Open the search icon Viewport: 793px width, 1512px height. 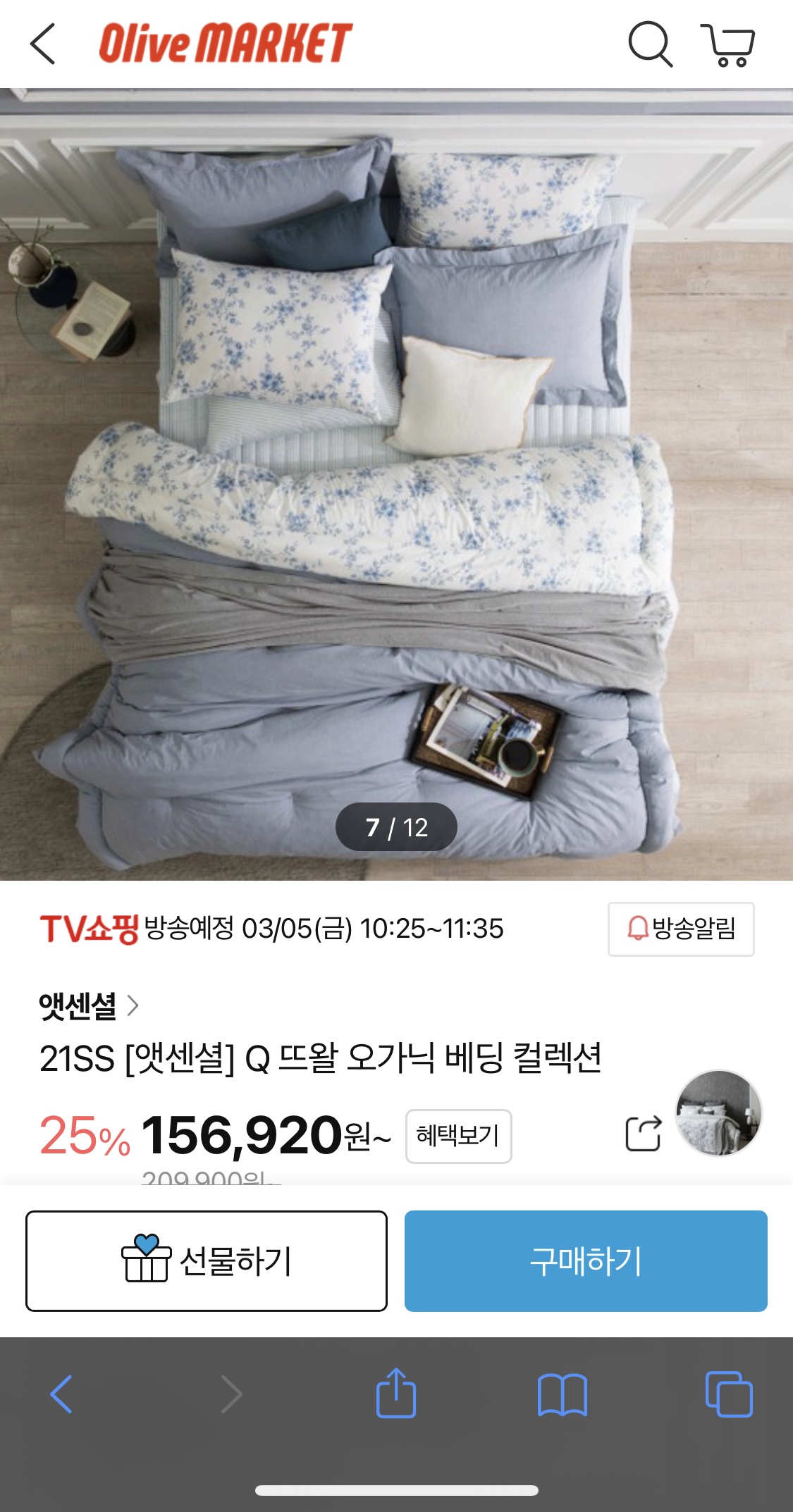pyautogui.click(x=649, y=44)
